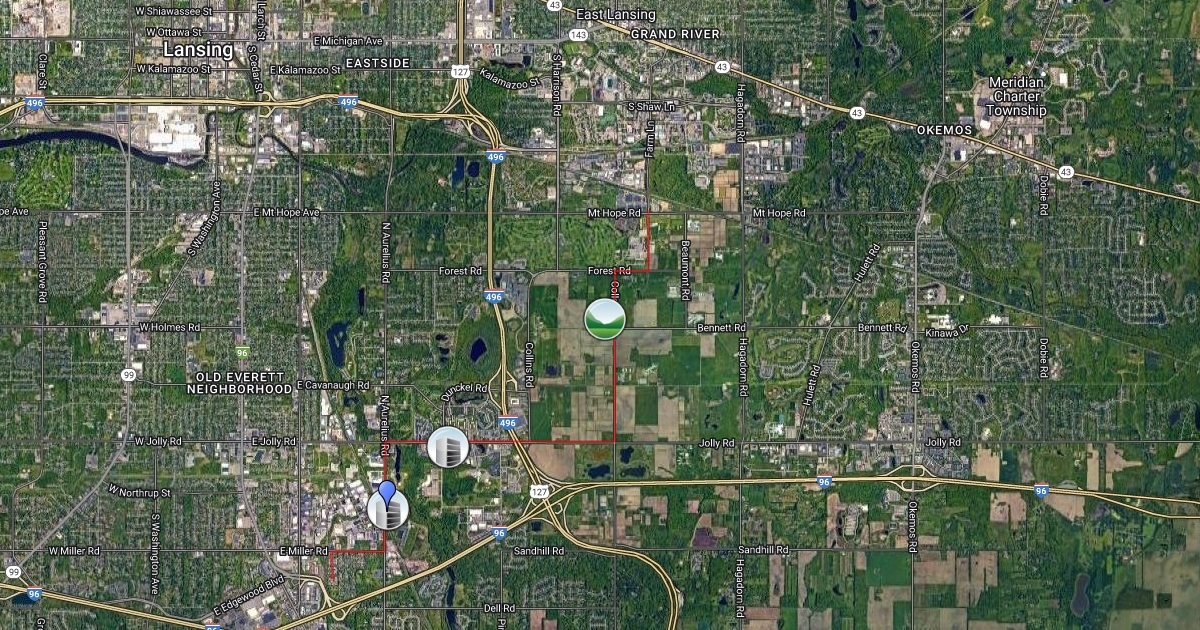The width and height of the screenshot is (1200, 630).
Task: Select the building marker on Jolly Rd
Action: pos(448,446)
